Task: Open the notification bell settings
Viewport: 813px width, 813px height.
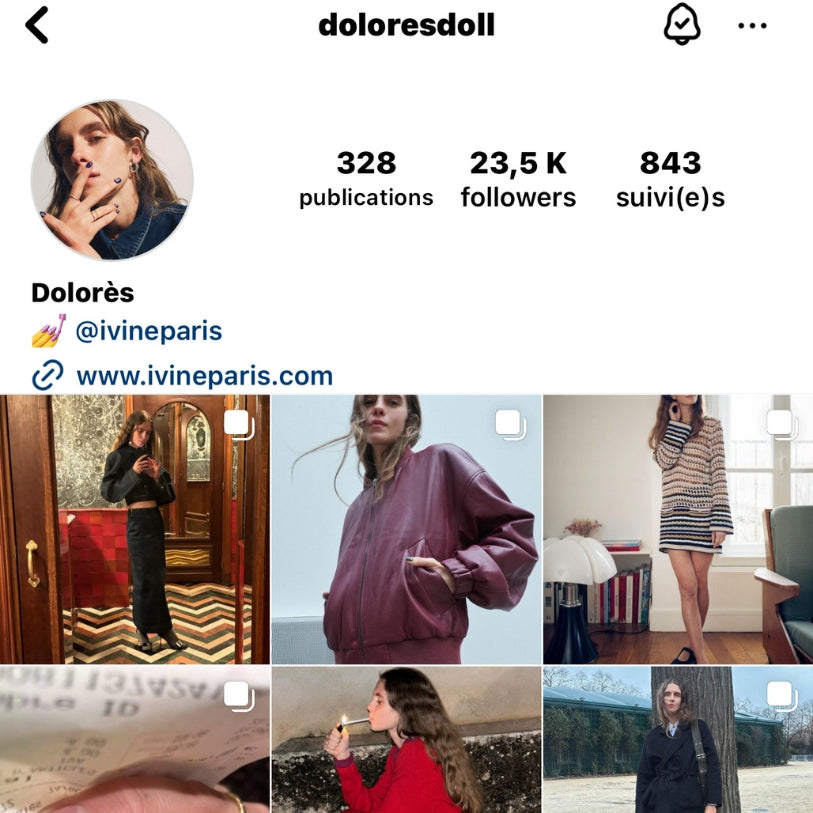Action: pyautogui.click(x=682, y=25)
